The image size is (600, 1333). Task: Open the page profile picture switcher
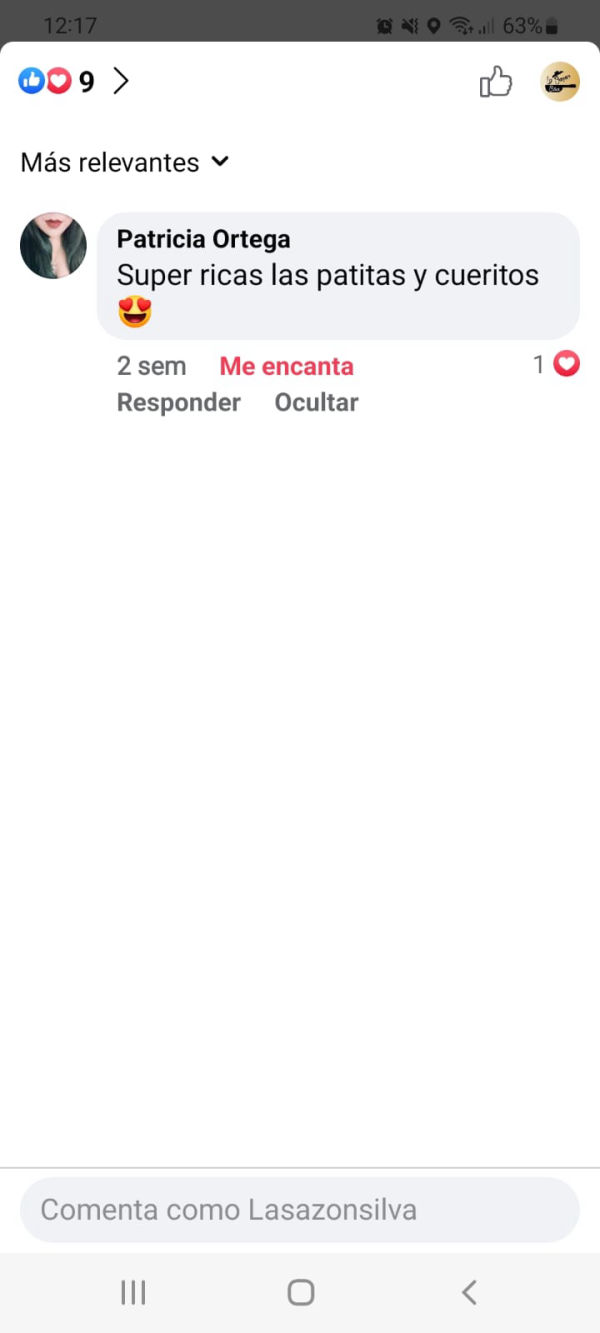click(560, 82)
